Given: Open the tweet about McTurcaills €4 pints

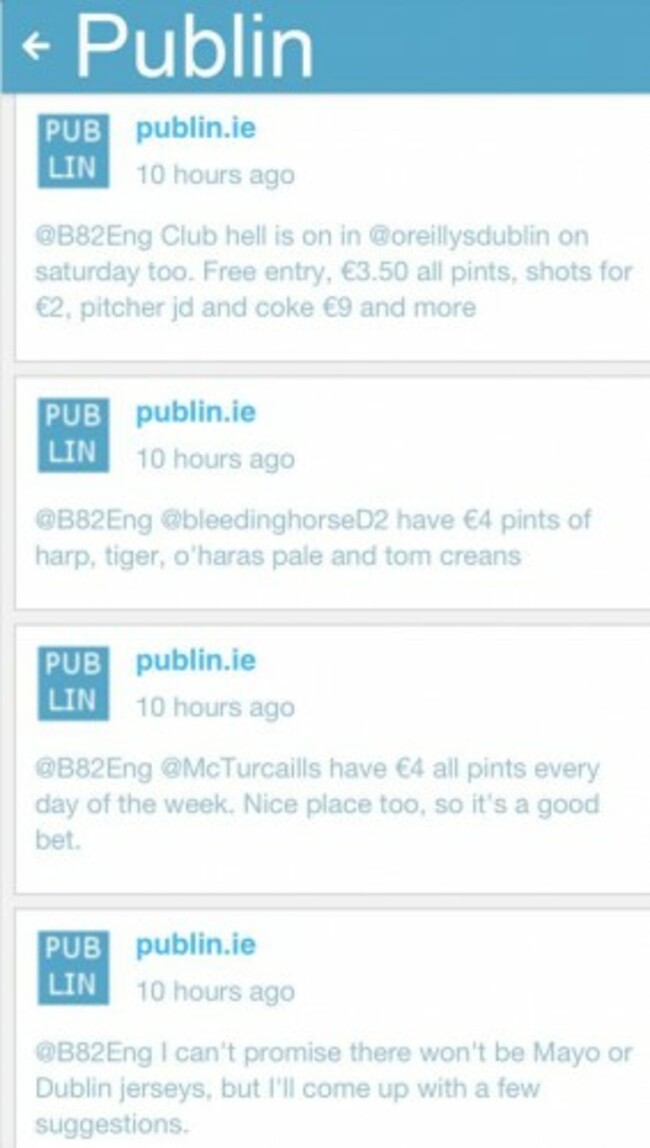Looking at the screenshot, I should tap(316, 804).
